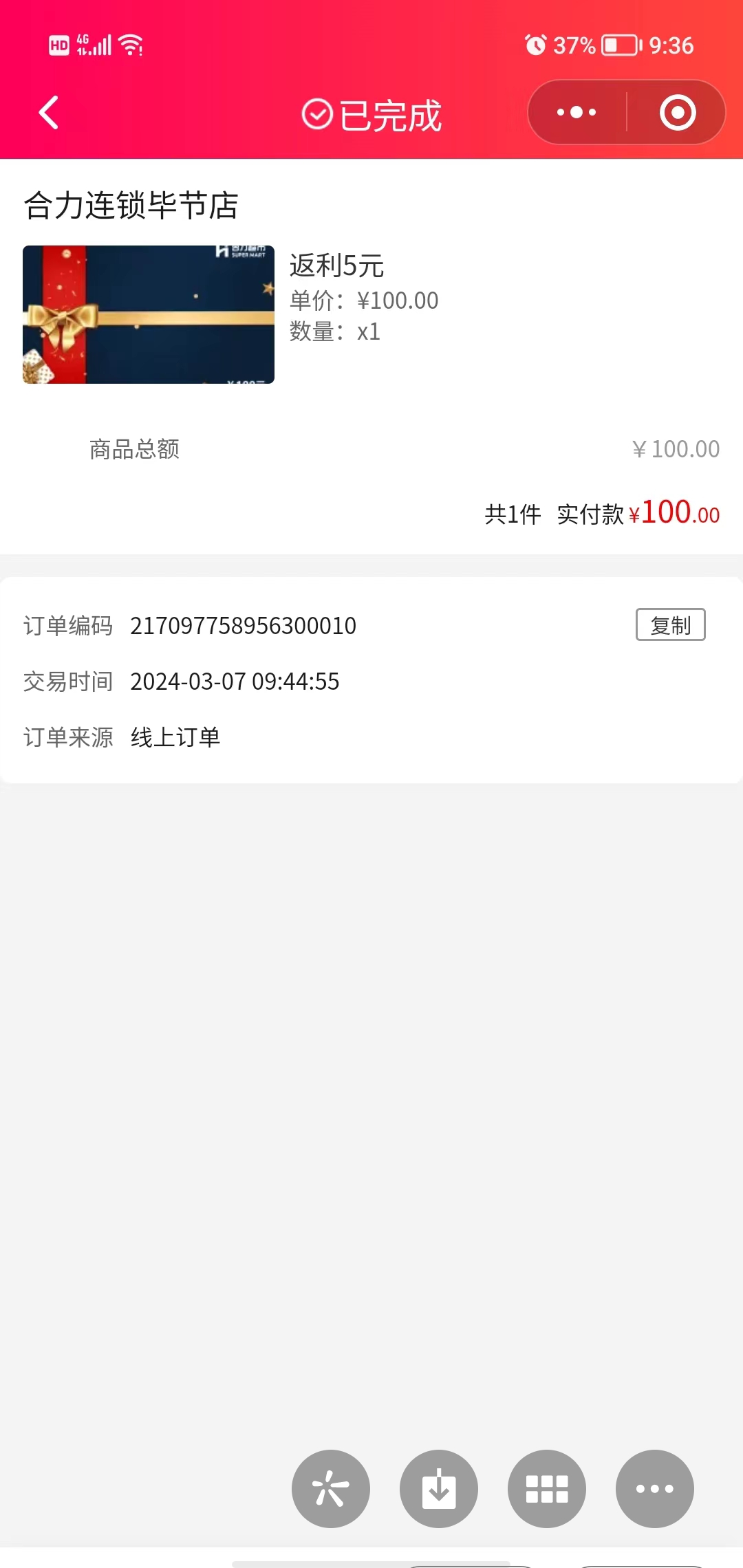Image resolution: width=743 pixels, height=1568 pixels.
Task: Go back using the top-left arrow
Action: [49, 113]
